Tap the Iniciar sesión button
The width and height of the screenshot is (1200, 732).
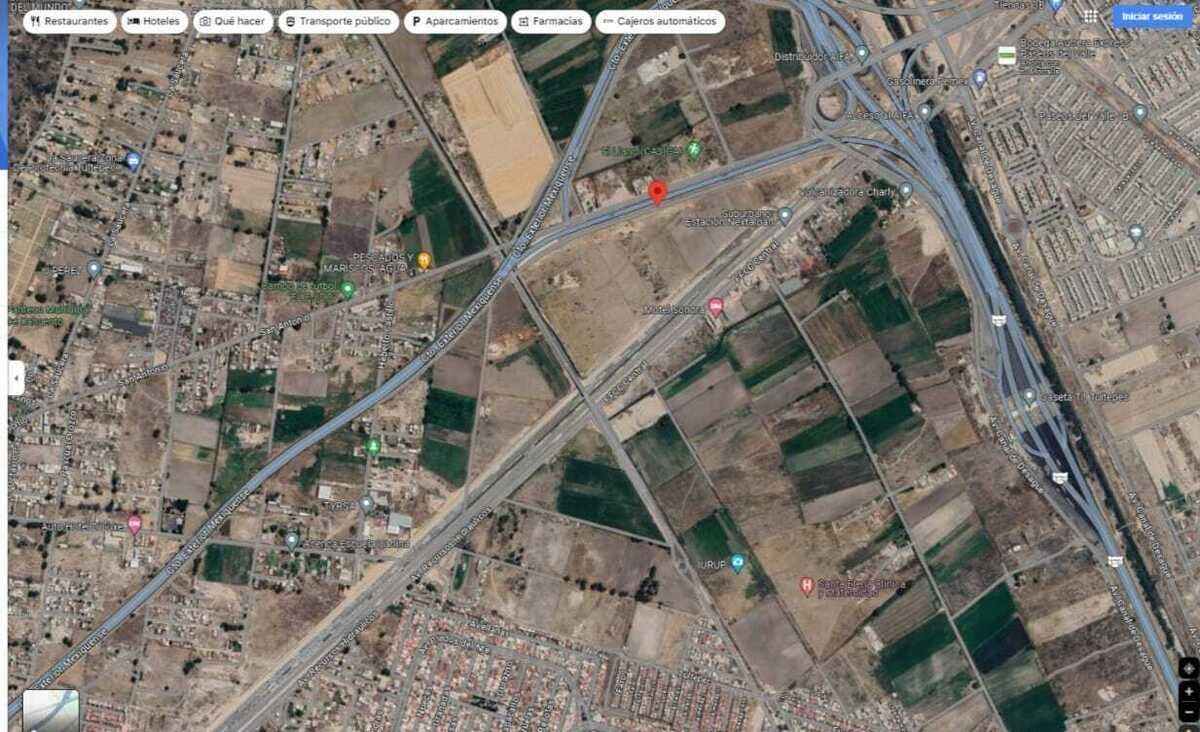click(x=1151, y=16)
